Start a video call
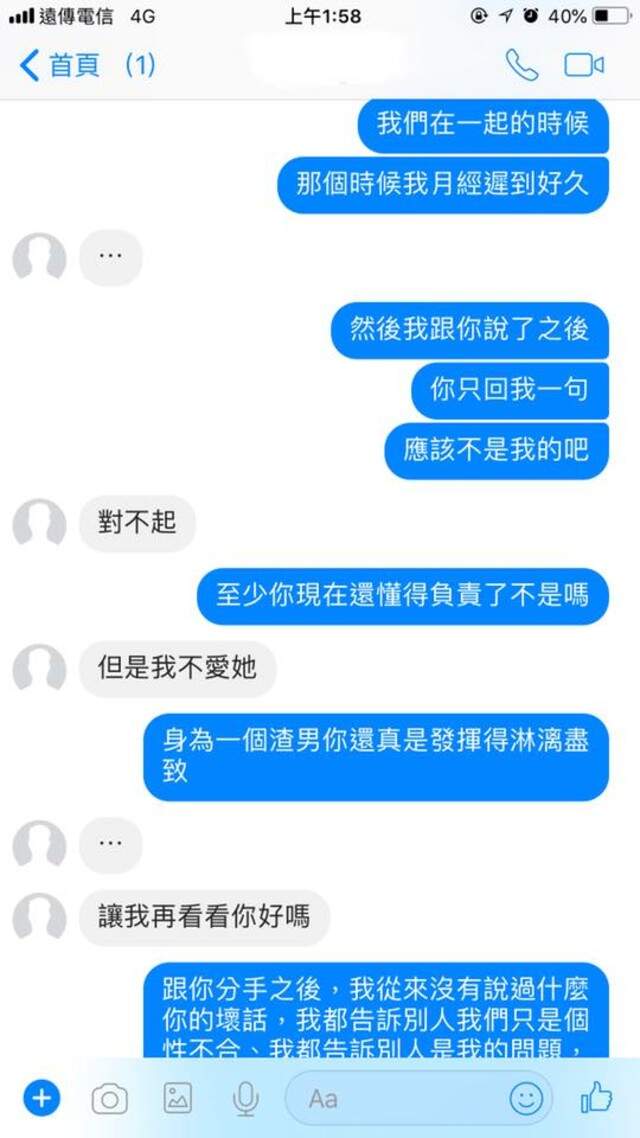640x1138 pixels. click(x=584, y=66)
